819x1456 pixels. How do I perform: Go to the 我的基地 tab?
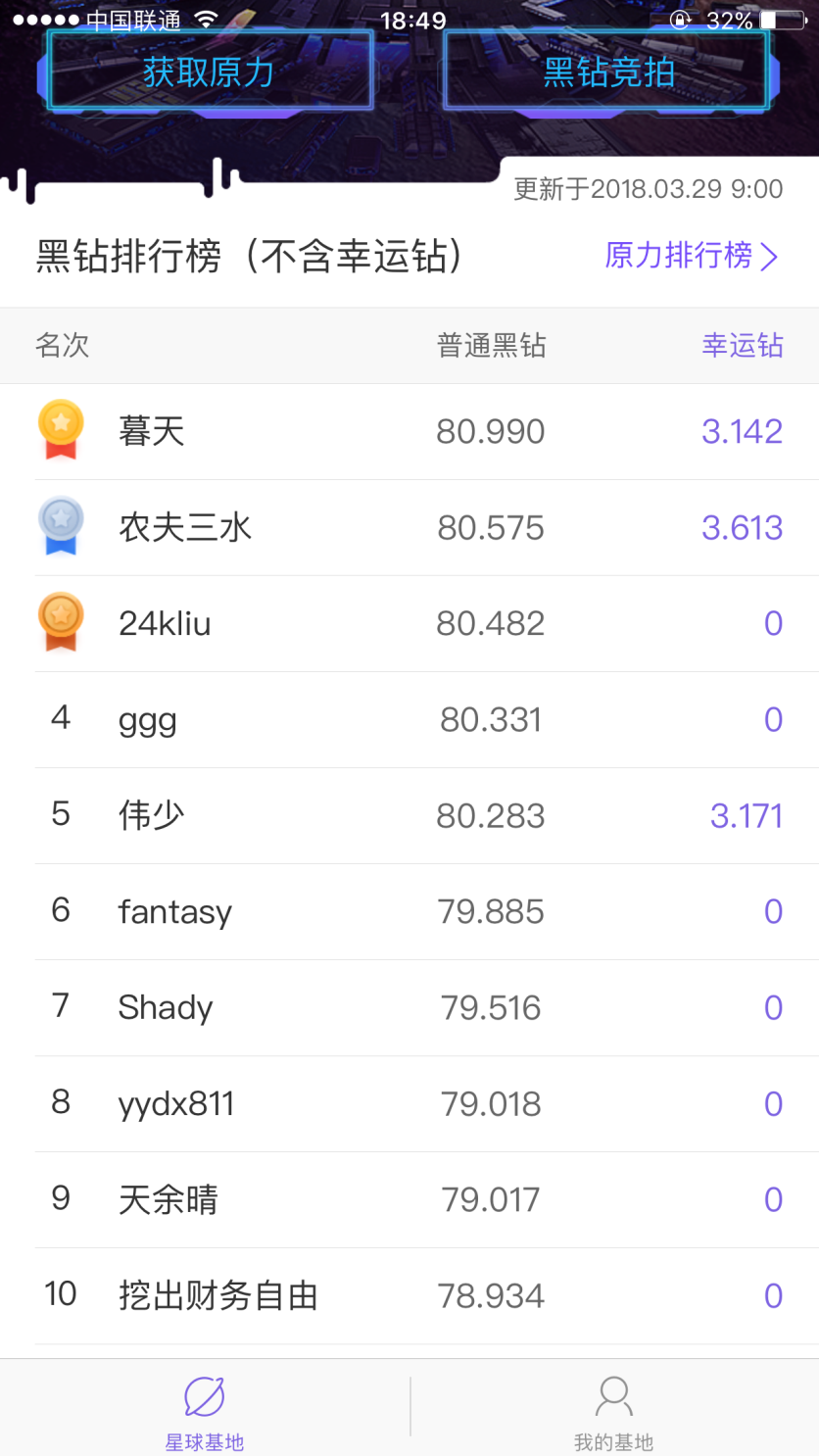pos(613,1410)
